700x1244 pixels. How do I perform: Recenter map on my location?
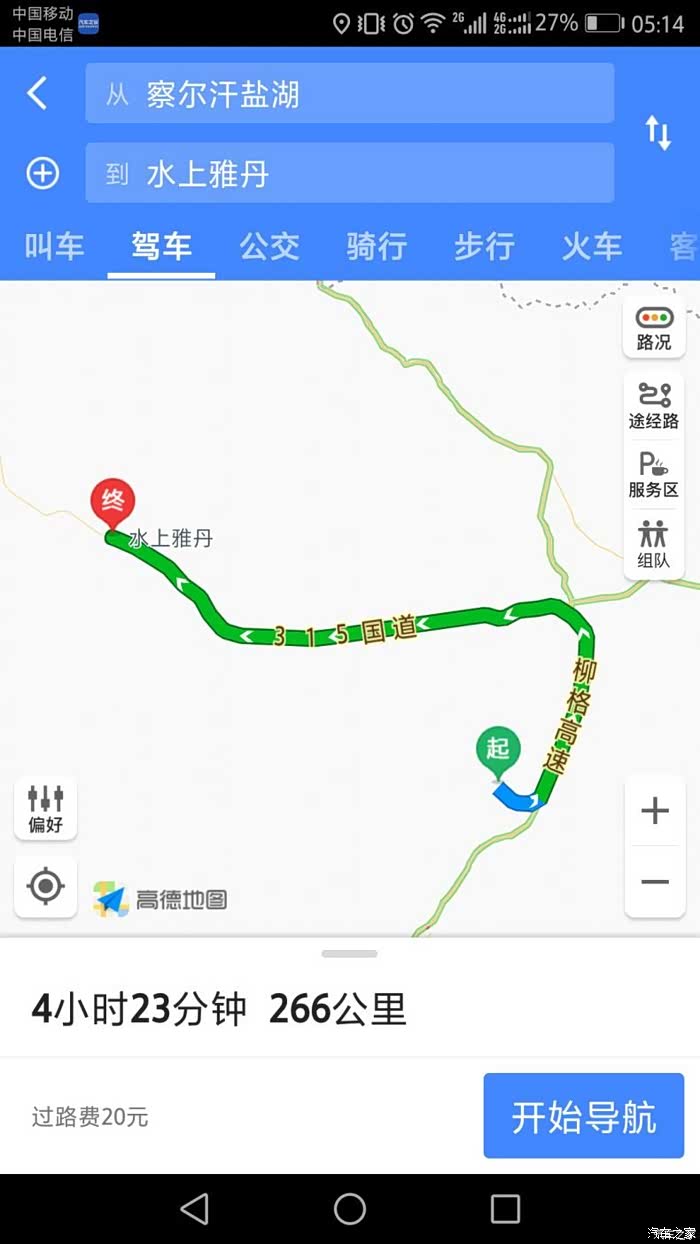tap(46, 886)
